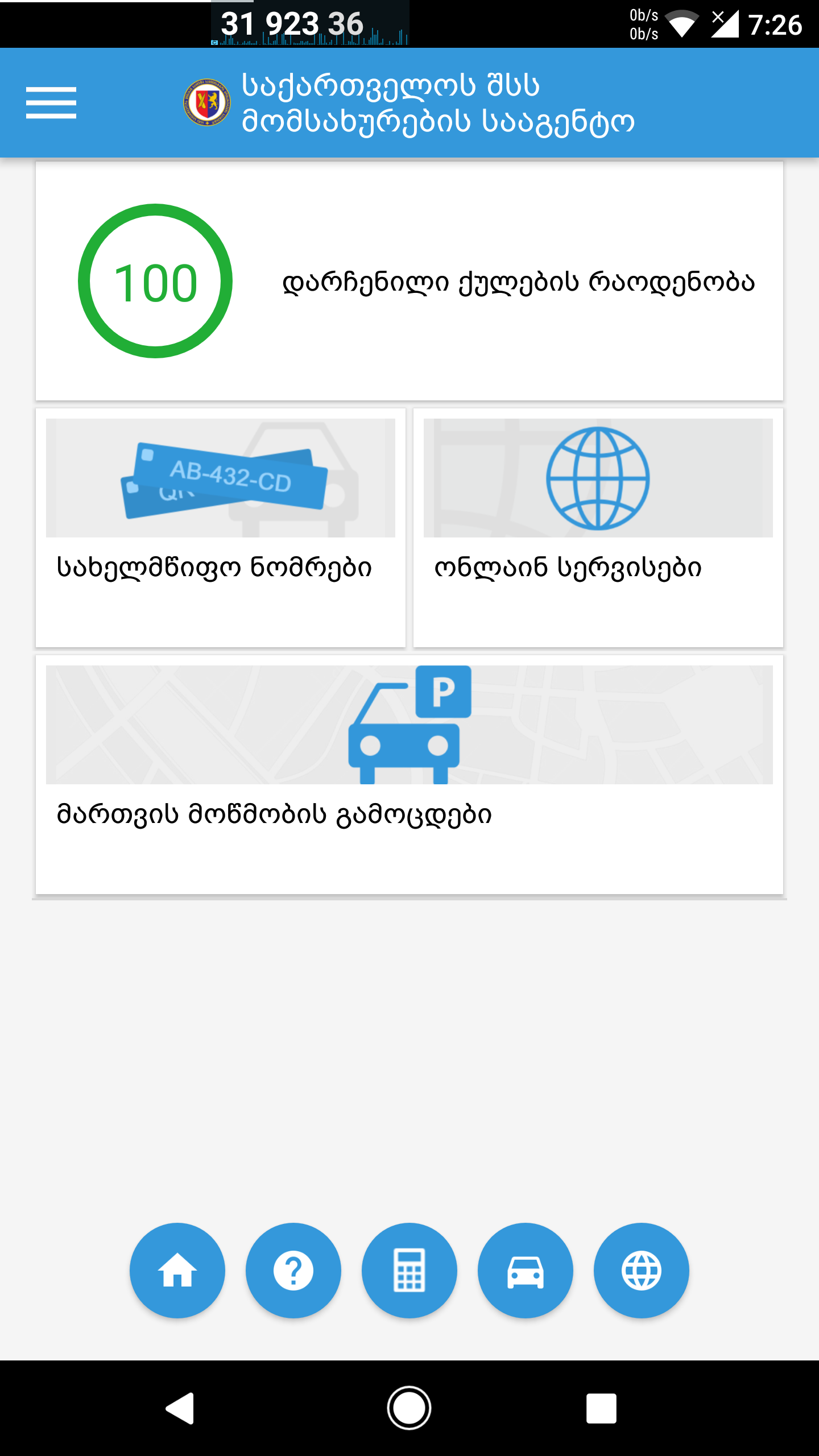
Task: Show recent apps with the square button
Action: click(x=601, y=1408)
